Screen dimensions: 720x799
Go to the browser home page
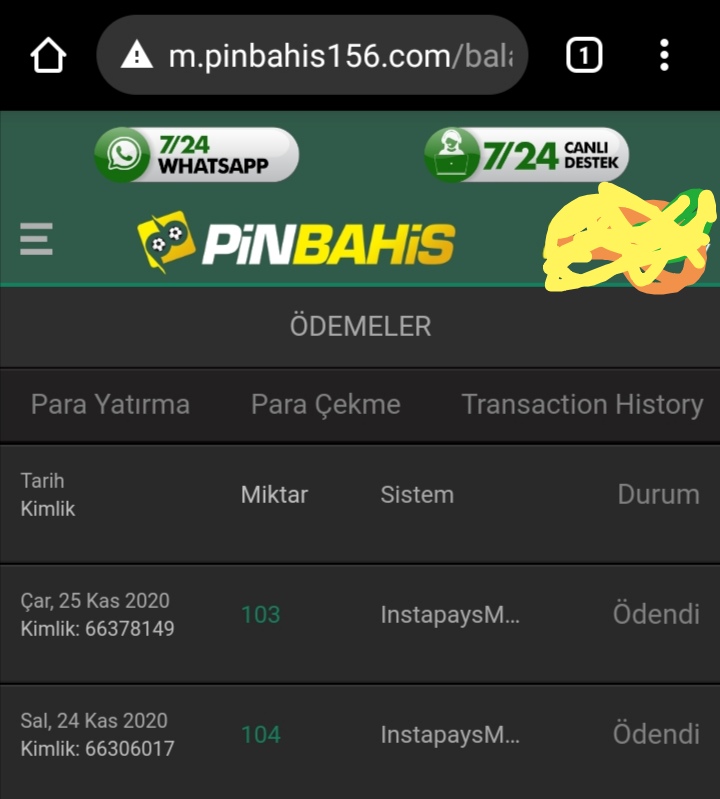click(48, 56)
